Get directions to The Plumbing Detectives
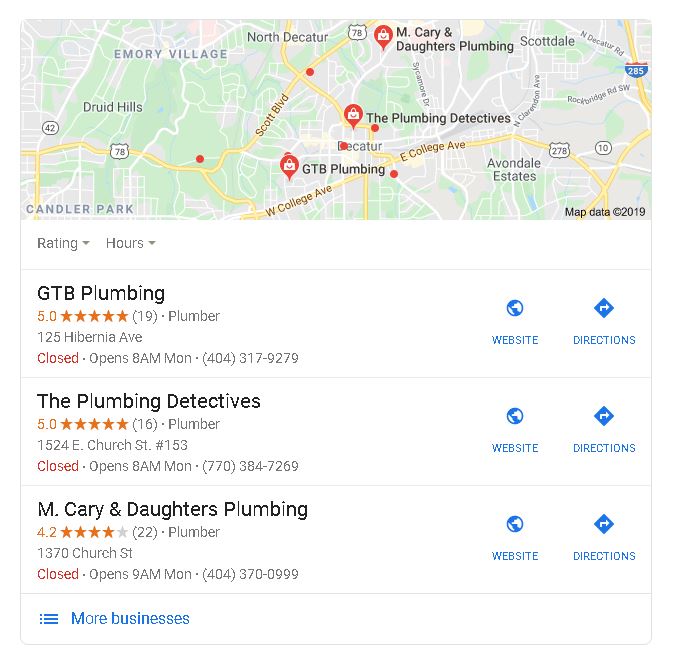689x661 pixels. 604,429
